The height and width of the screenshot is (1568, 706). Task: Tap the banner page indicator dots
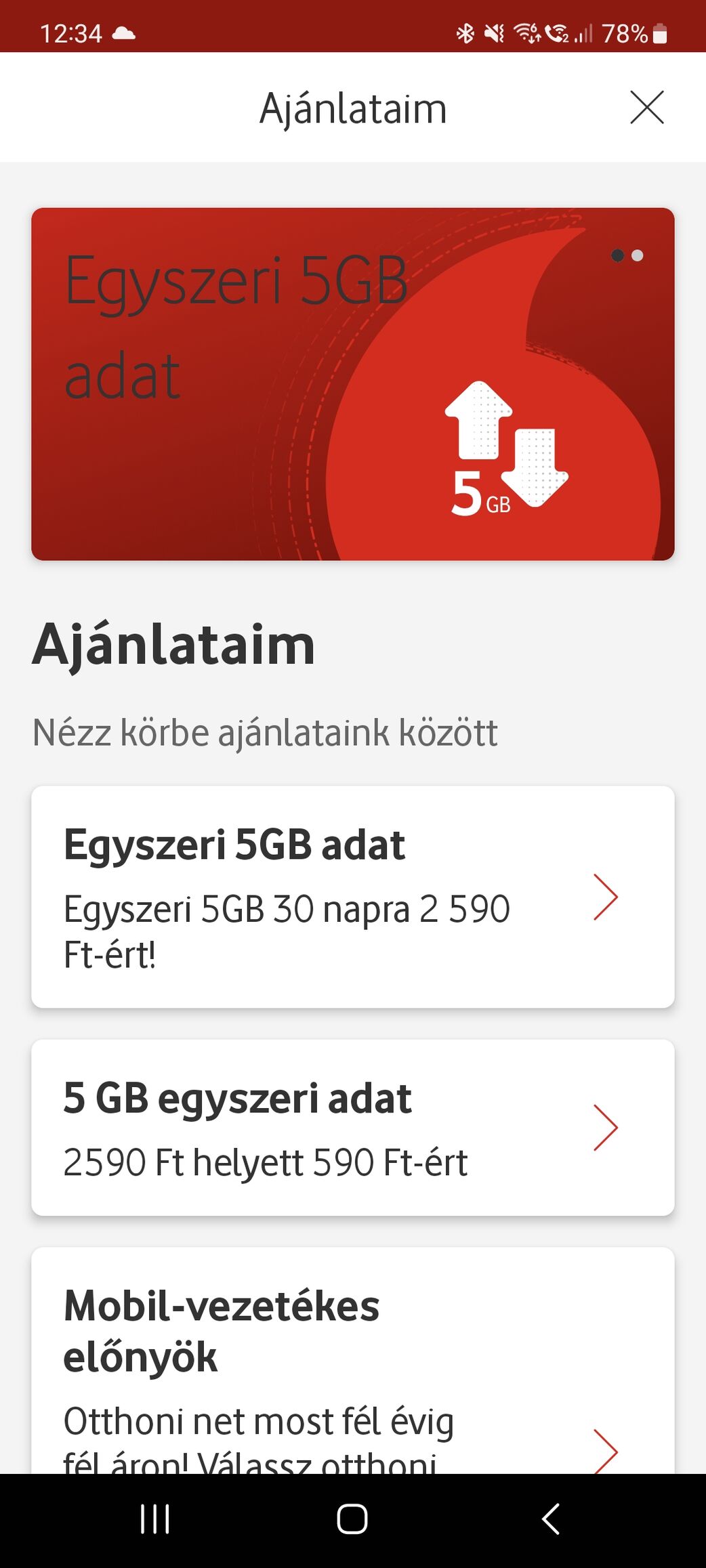coord(627,255)
